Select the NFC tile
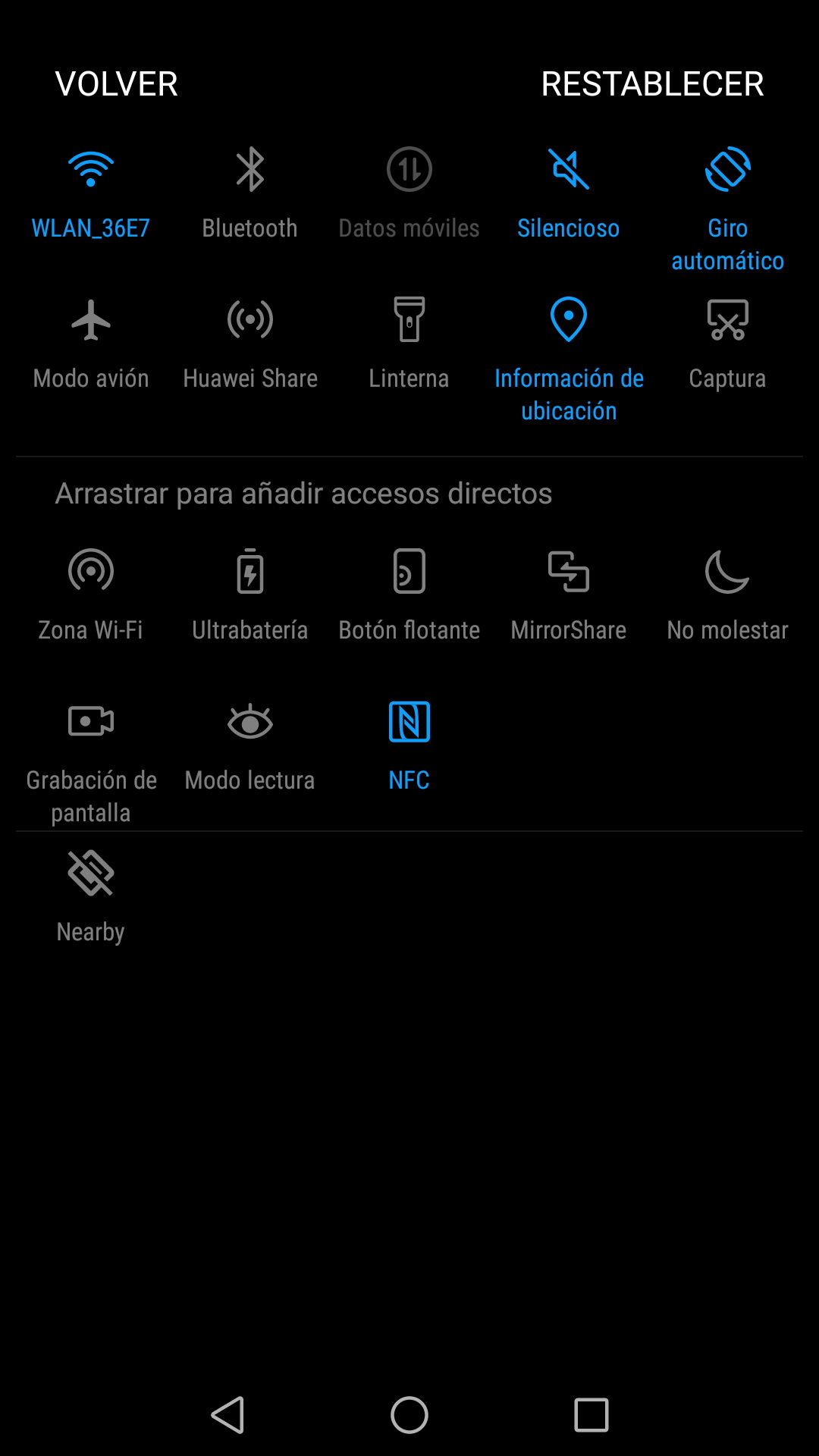819x1456 pixels. tap(409, 746)
